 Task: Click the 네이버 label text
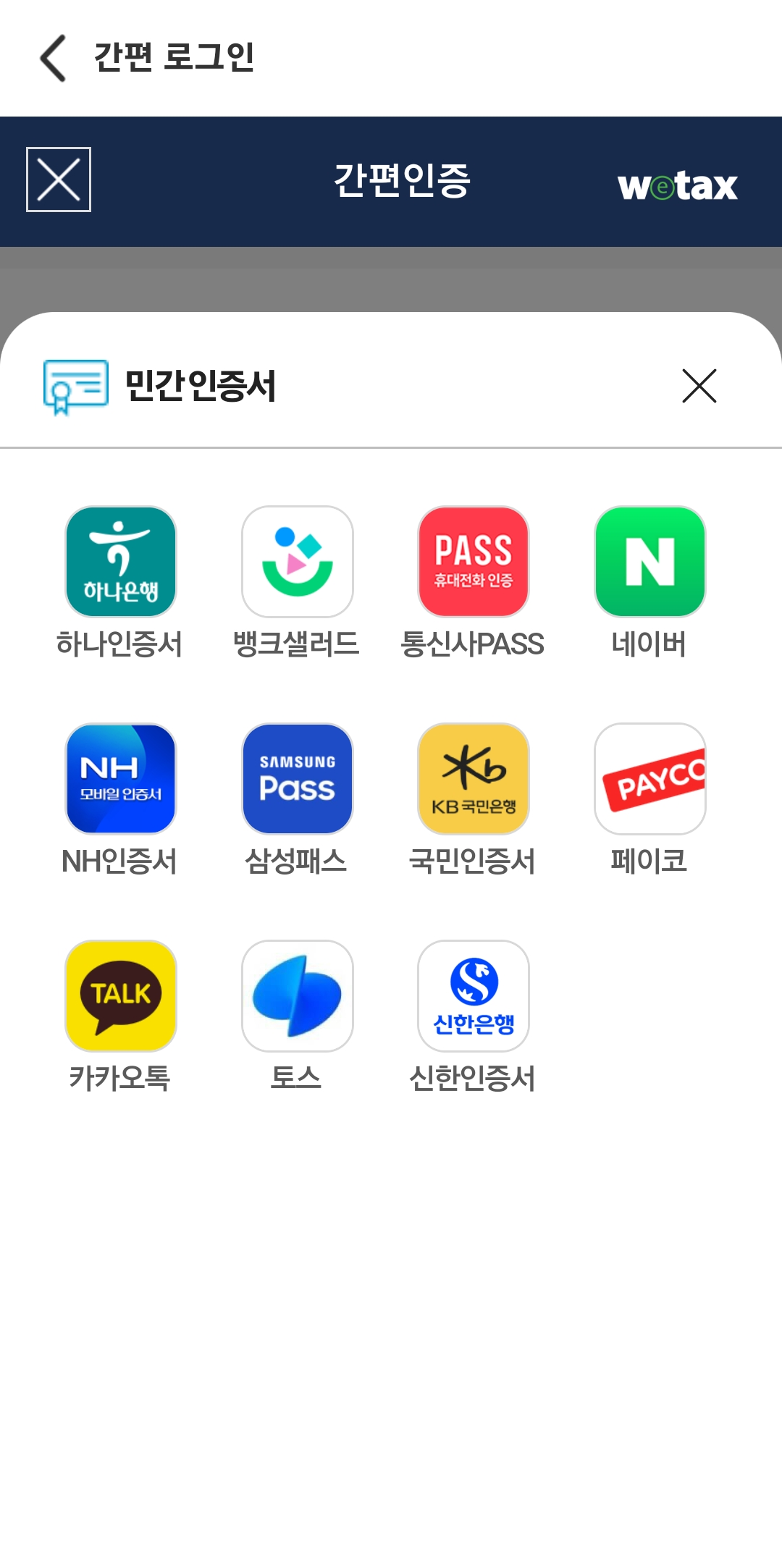pyautogui.click(x=649, y=642)
